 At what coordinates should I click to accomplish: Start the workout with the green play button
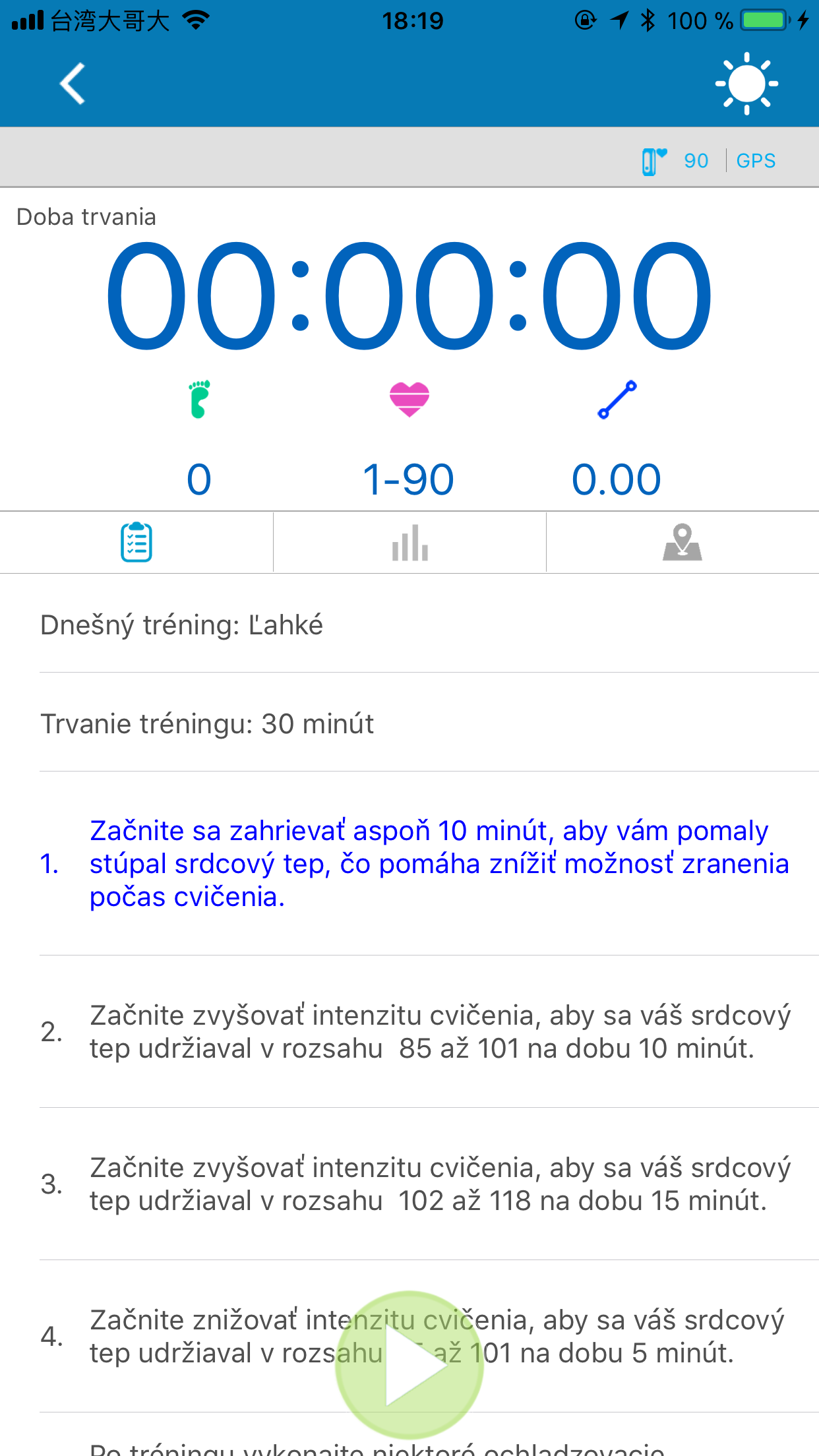click(409, 1365)
